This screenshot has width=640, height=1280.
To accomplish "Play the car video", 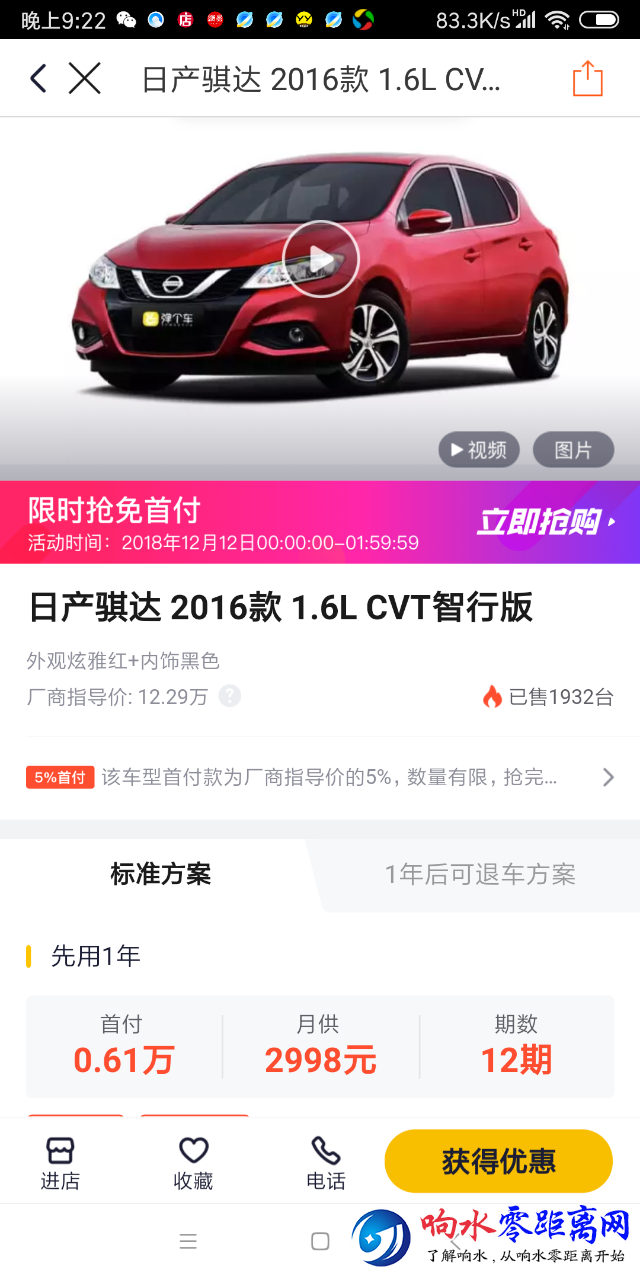I will point(320,259).
